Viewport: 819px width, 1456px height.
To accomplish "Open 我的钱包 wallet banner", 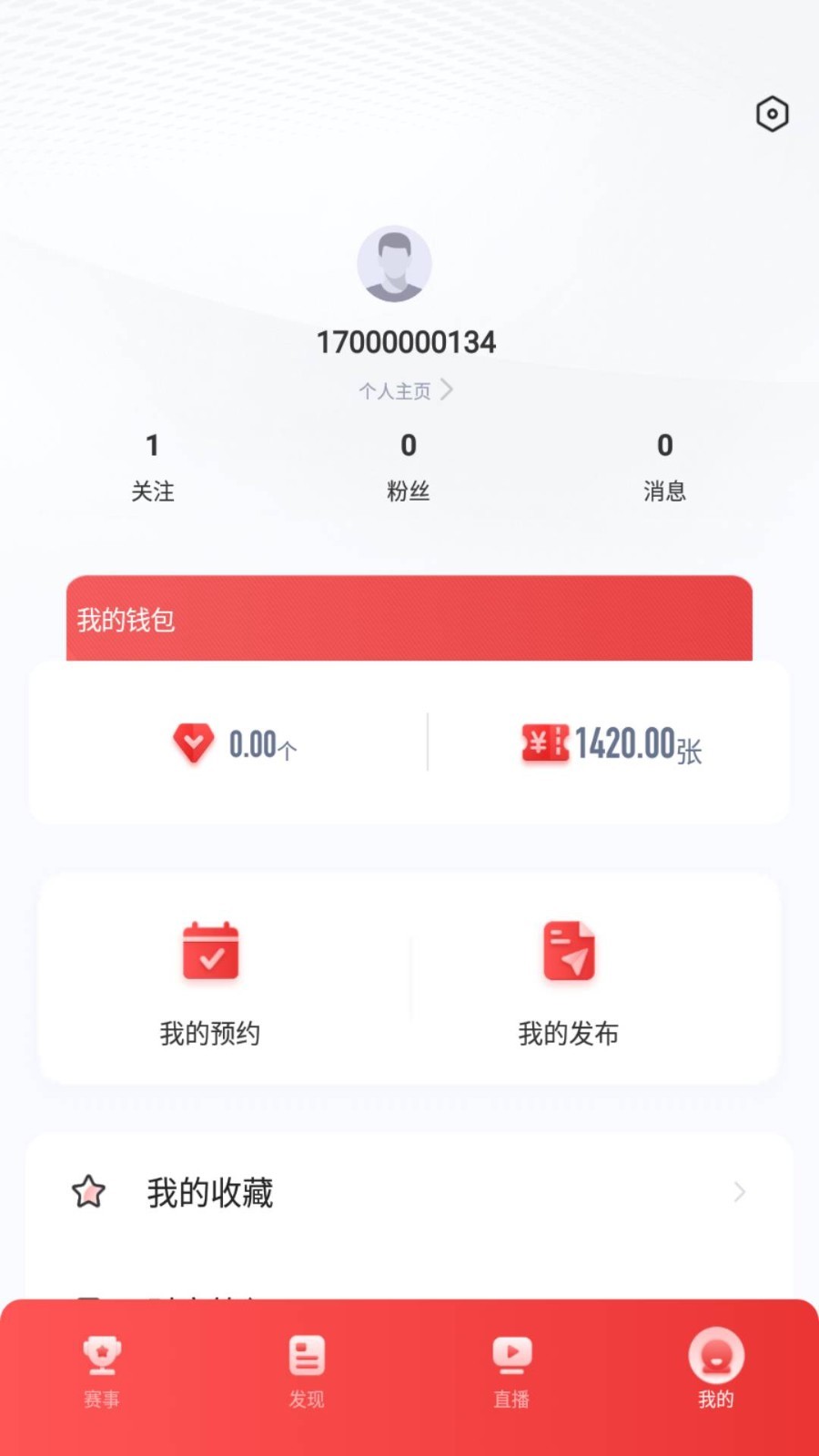I will [x=409, y=619].
